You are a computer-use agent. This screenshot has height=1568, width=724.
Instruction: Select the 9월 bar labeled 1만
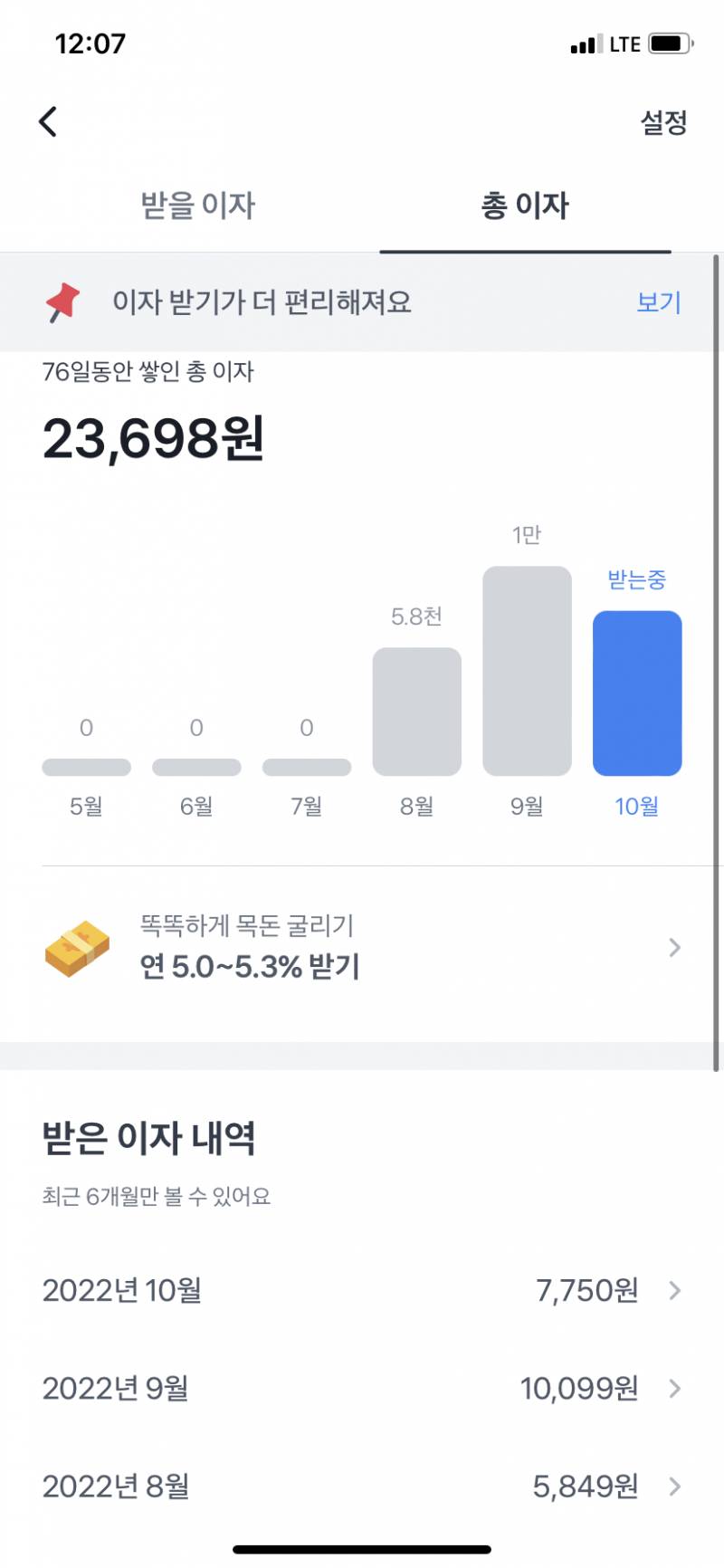[528, 670]
